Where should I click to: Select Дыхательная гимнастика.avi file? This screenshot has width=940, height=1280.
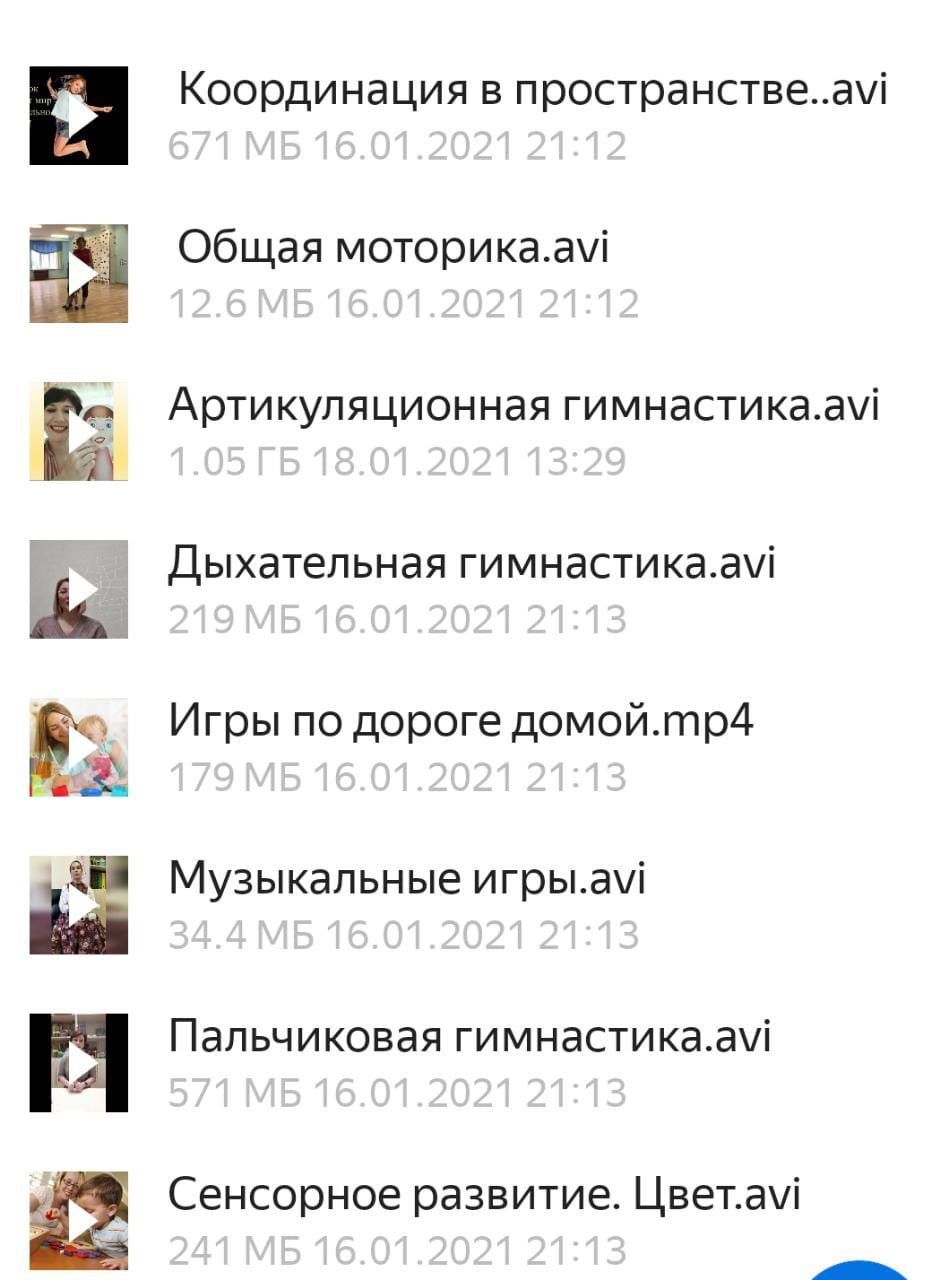tap(471, 564)
